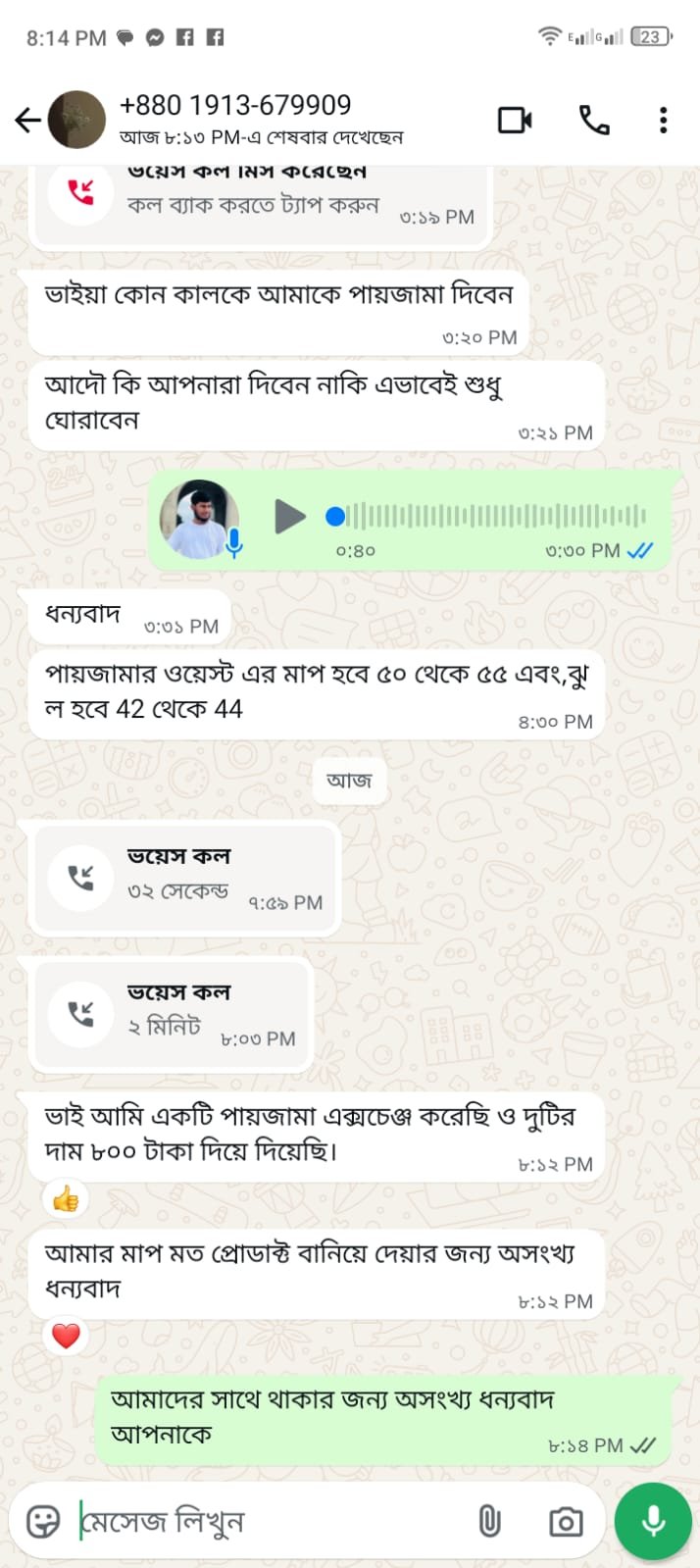
Task: Open the 2-minute voice call entry
Action: click(x=173, y=1013)
